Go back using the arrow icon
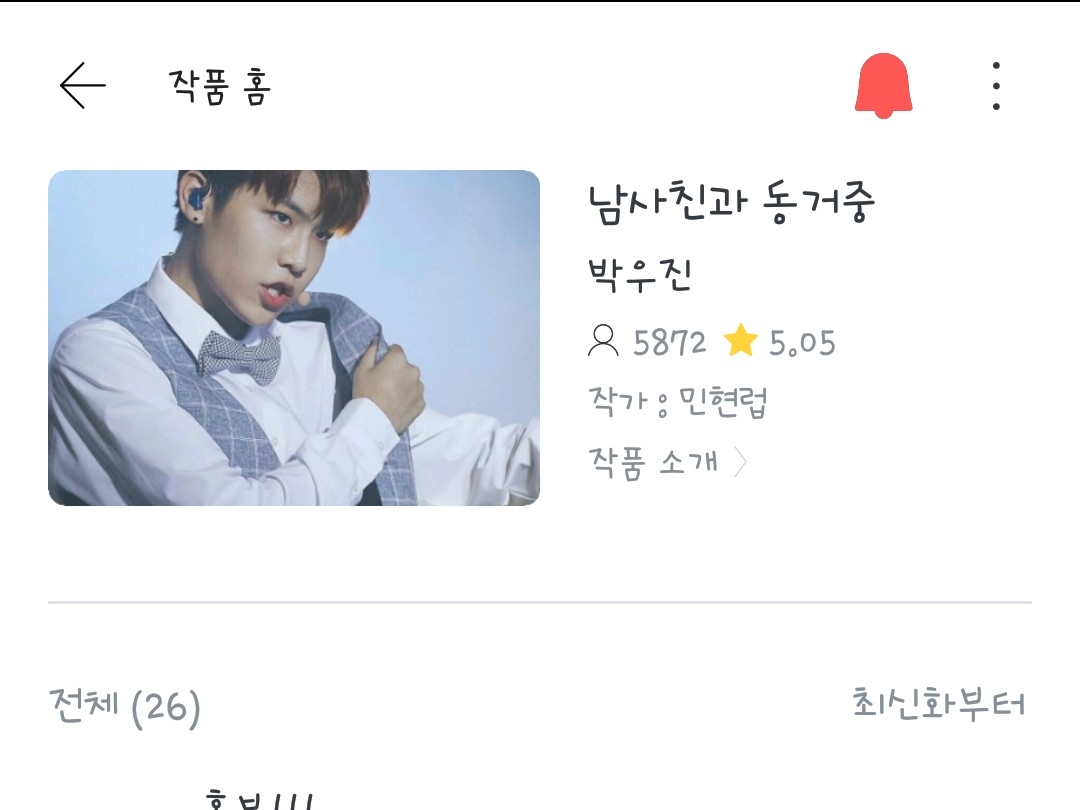Screen dimensions: 1080x810 click(x=82, y=86)
